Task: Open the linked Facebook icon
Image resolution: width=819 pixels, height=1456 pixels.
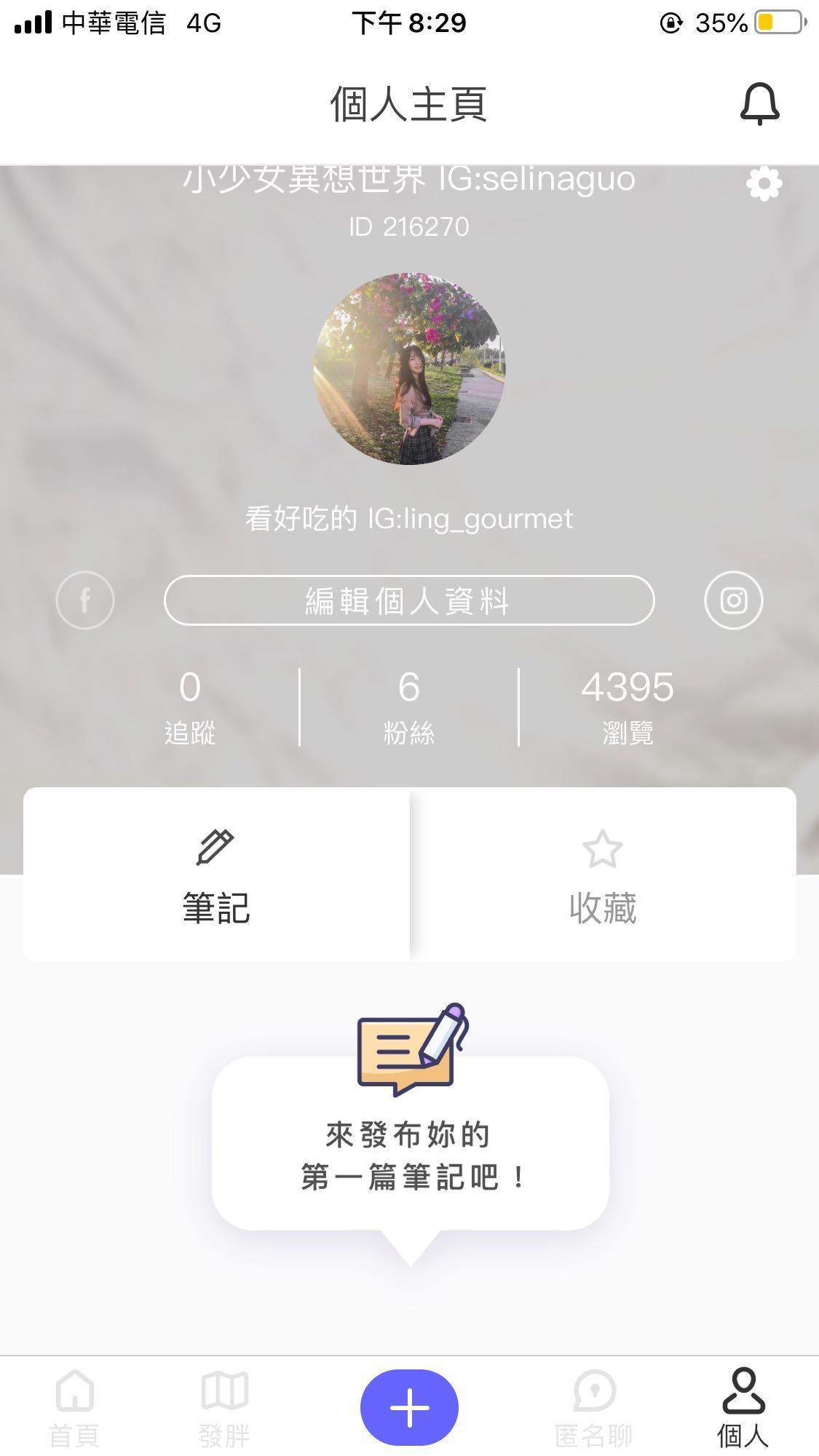Action: (x=85, y=601)
